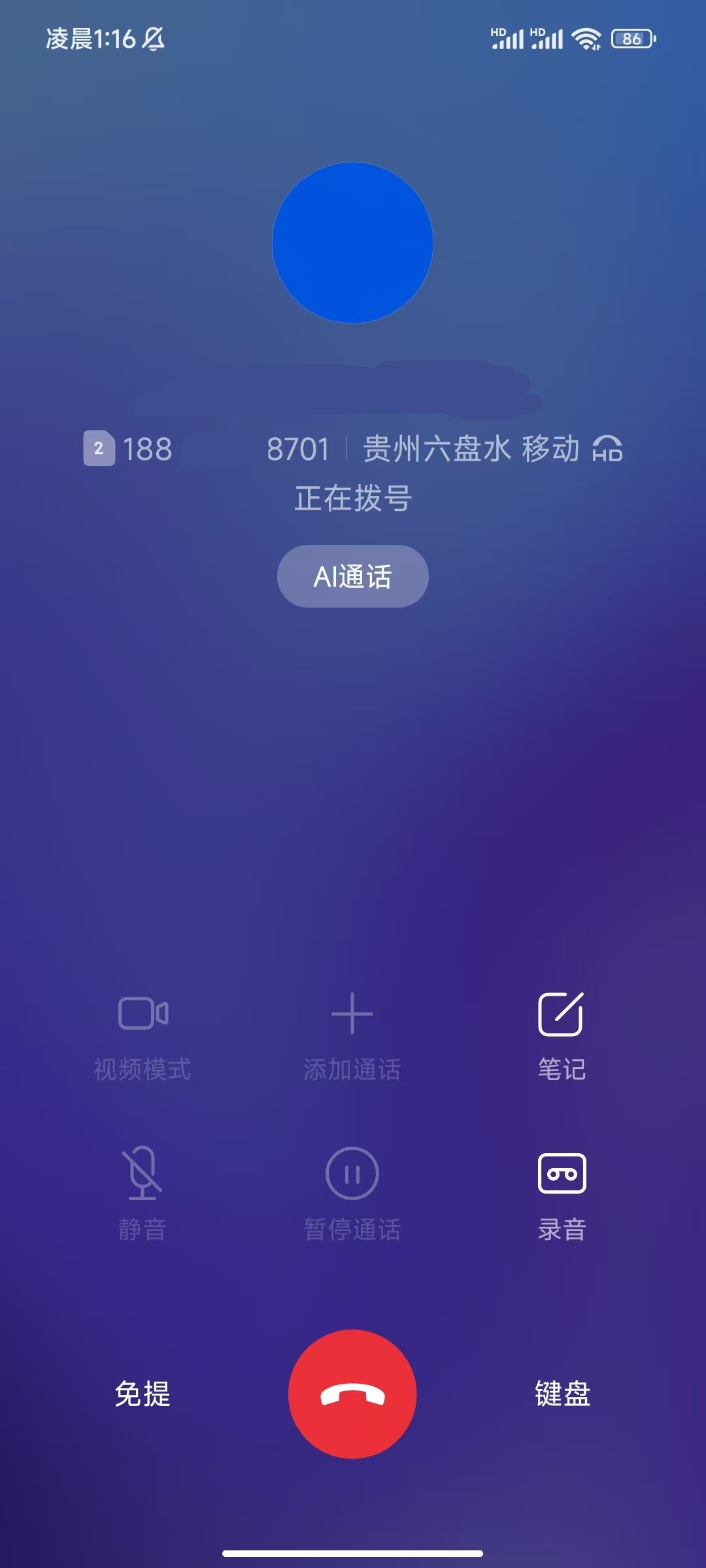Tap the 正在拨号 dialing status text

(x=352, y=498)
